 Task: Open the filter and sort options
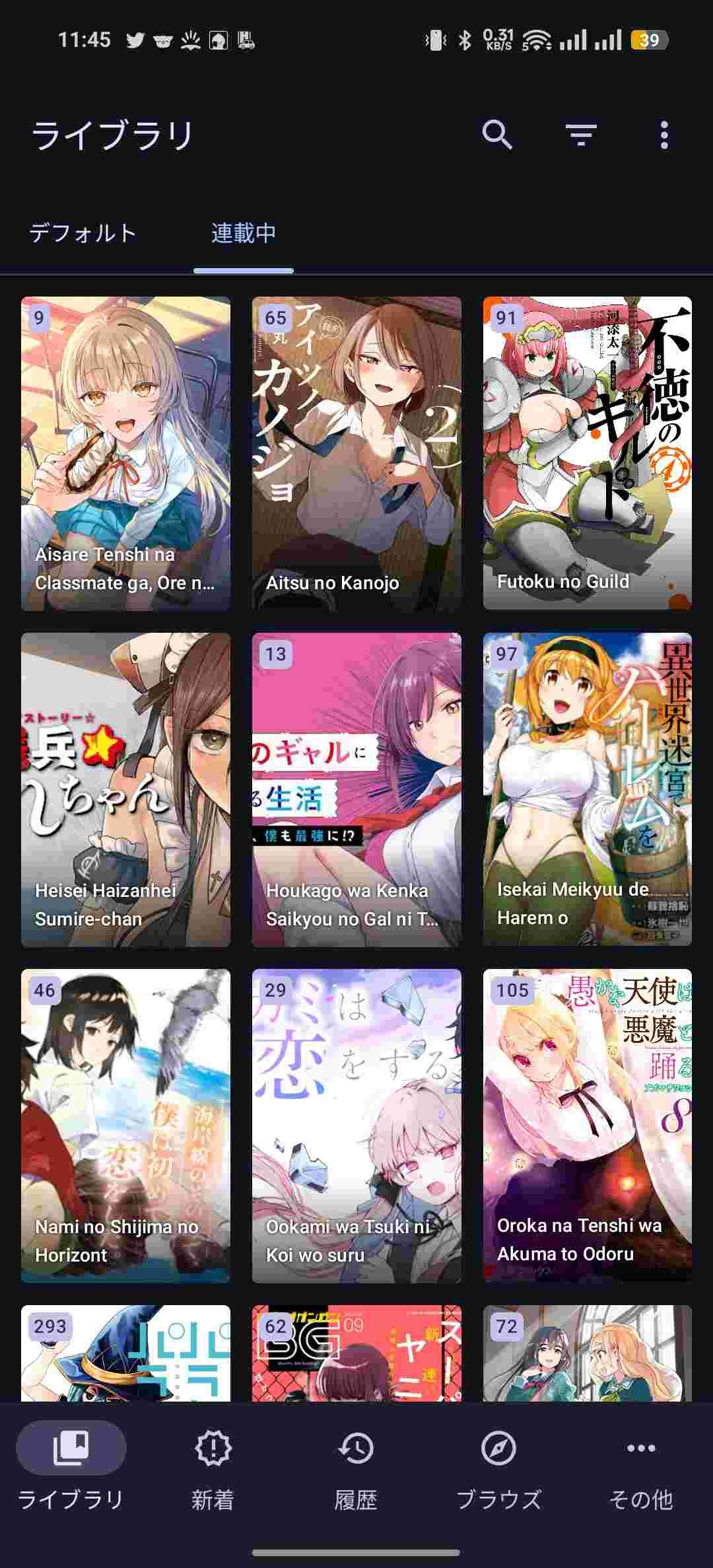[581, 135]
